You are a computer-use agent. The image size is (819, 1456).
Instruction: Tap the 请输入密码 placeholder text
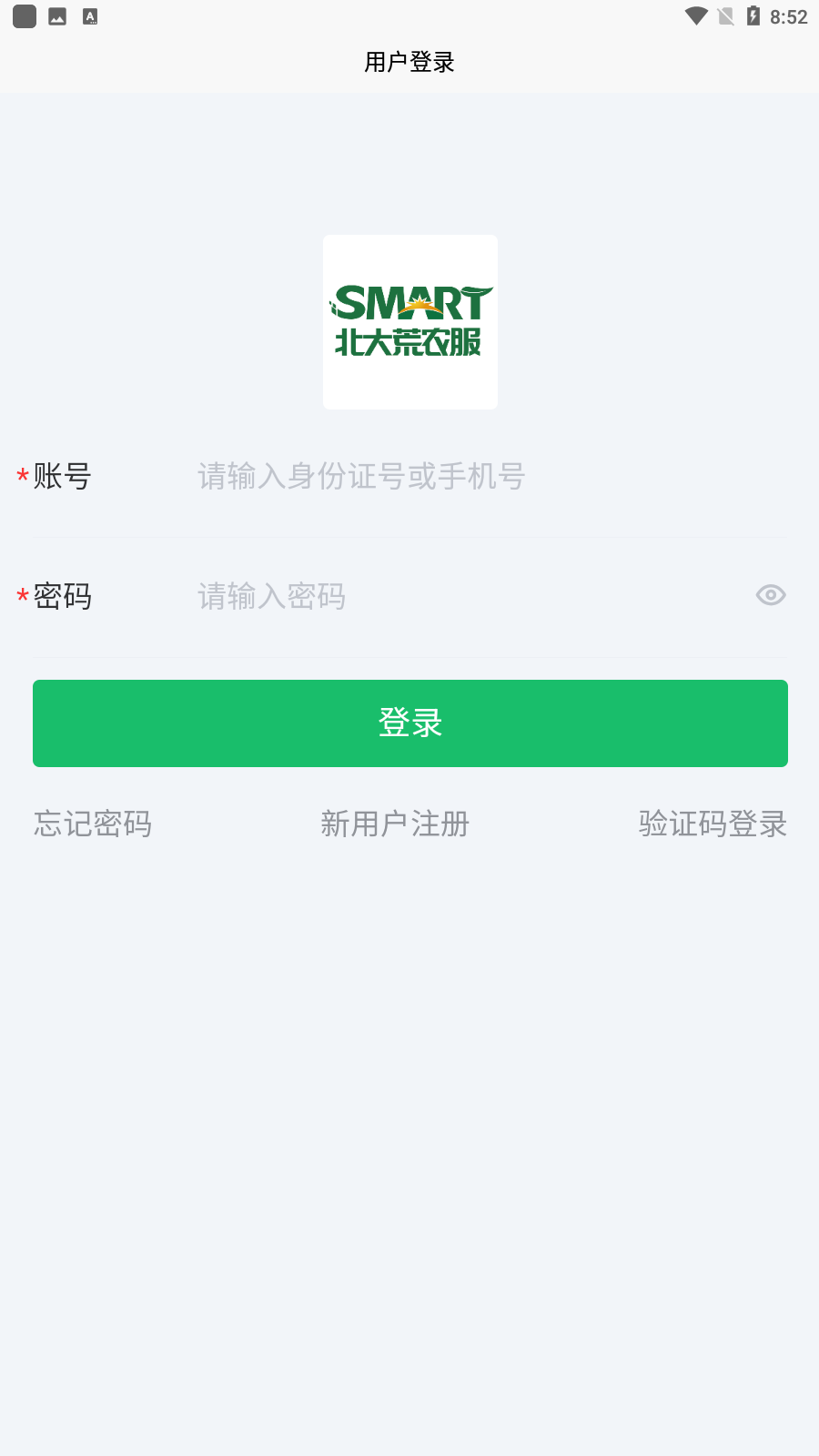click(271, 597)
